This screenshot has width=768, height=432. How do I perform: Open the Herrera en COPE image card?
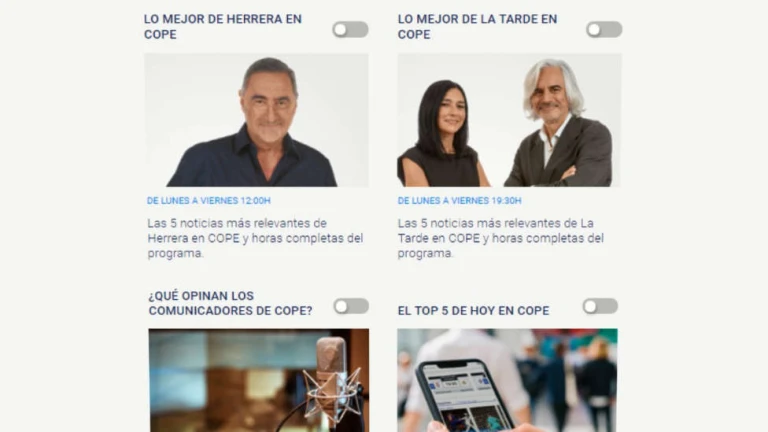pyautogui.click(x=256, y=120)
